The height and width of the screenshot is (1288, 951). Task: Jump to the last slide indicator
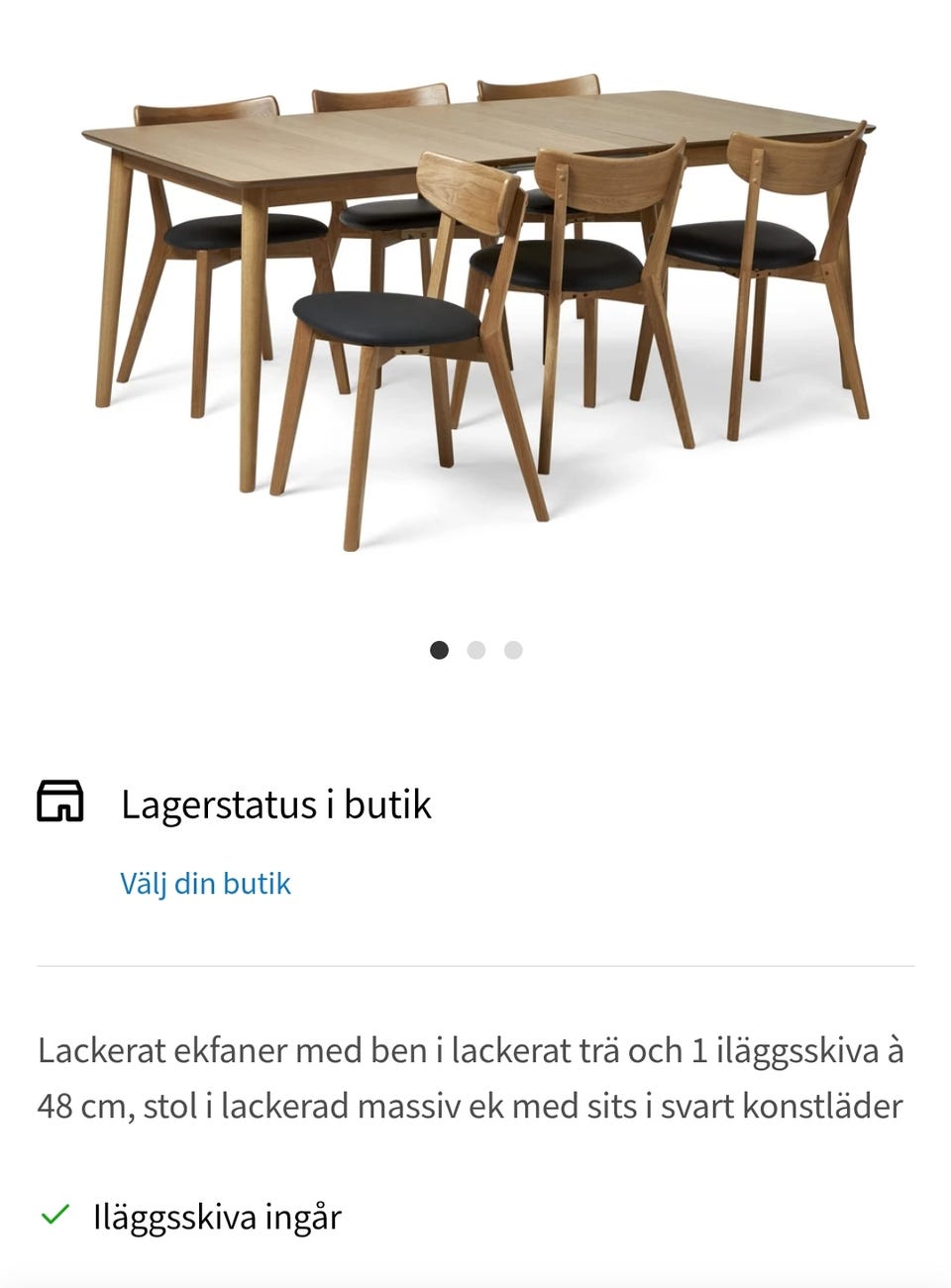click(x=513, y=650)
